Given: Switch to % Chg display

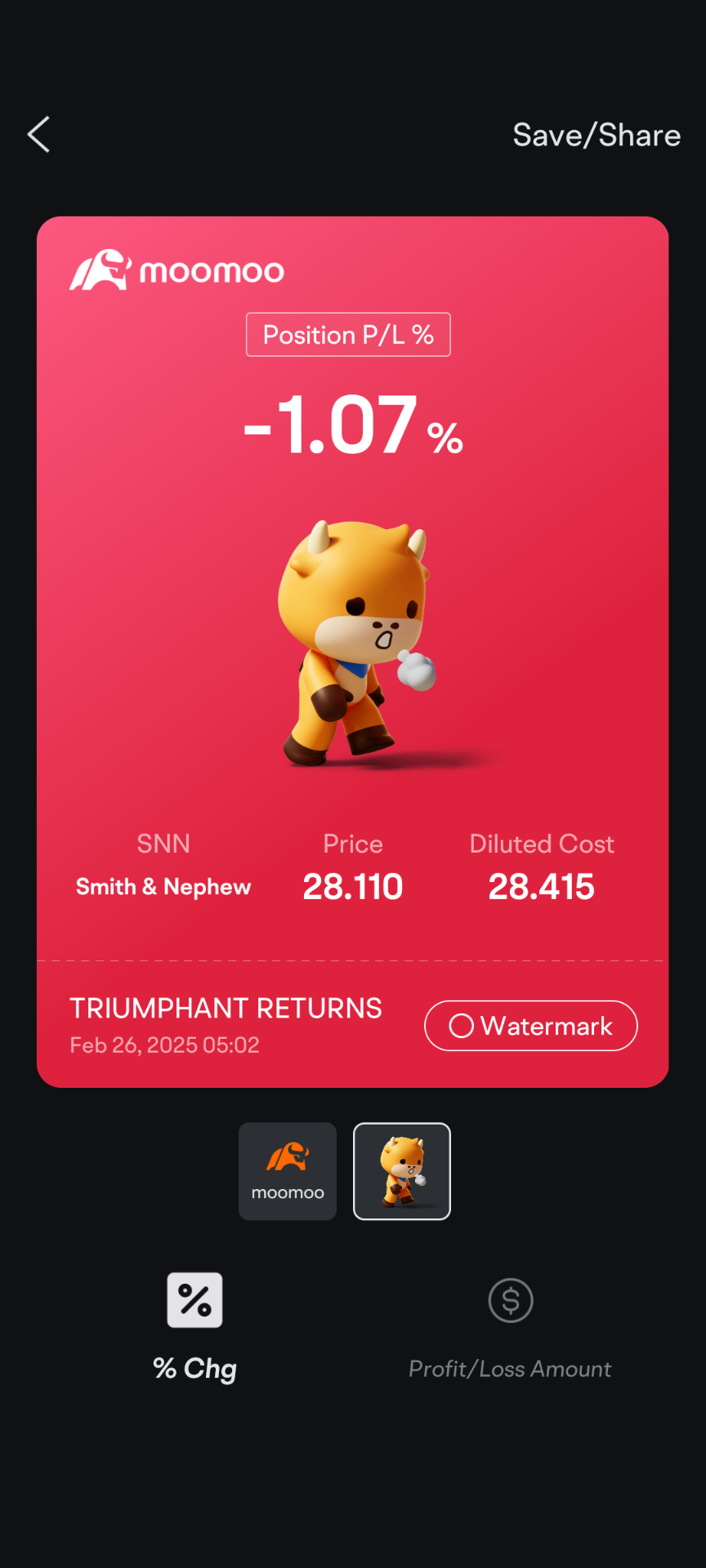Looking at the screenshot, I should pyautogui.click(x=194, y=1325).
